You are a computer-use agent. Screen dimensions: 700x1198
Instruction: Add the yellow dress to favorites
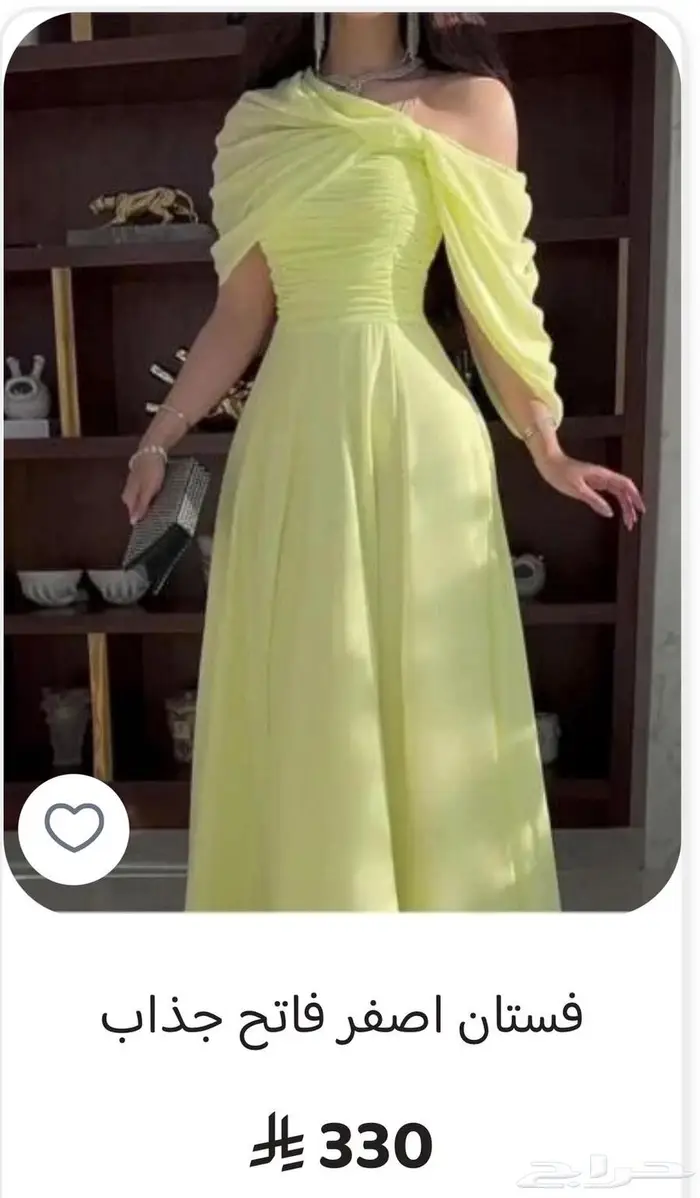tap(74, 829)
